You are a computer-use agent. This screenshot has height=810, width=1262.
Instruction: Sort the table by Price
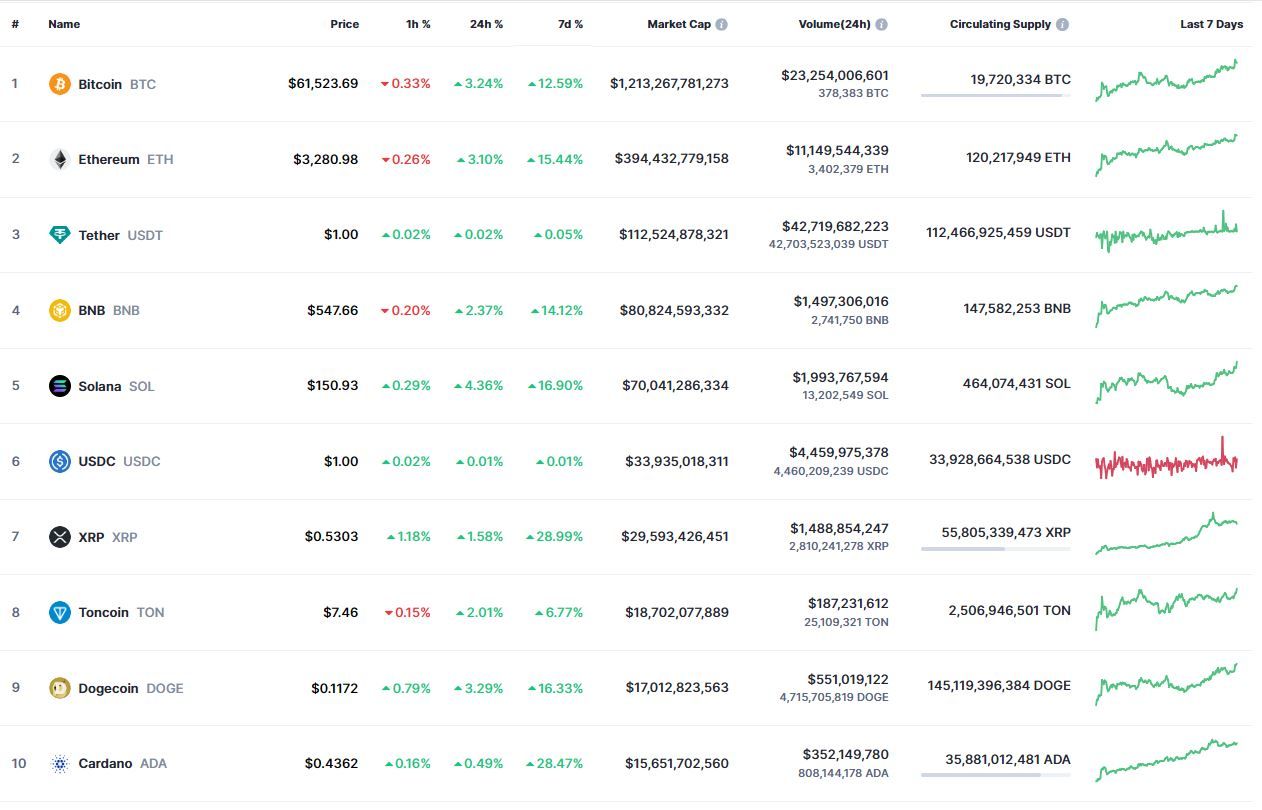[x=344, y=24]
